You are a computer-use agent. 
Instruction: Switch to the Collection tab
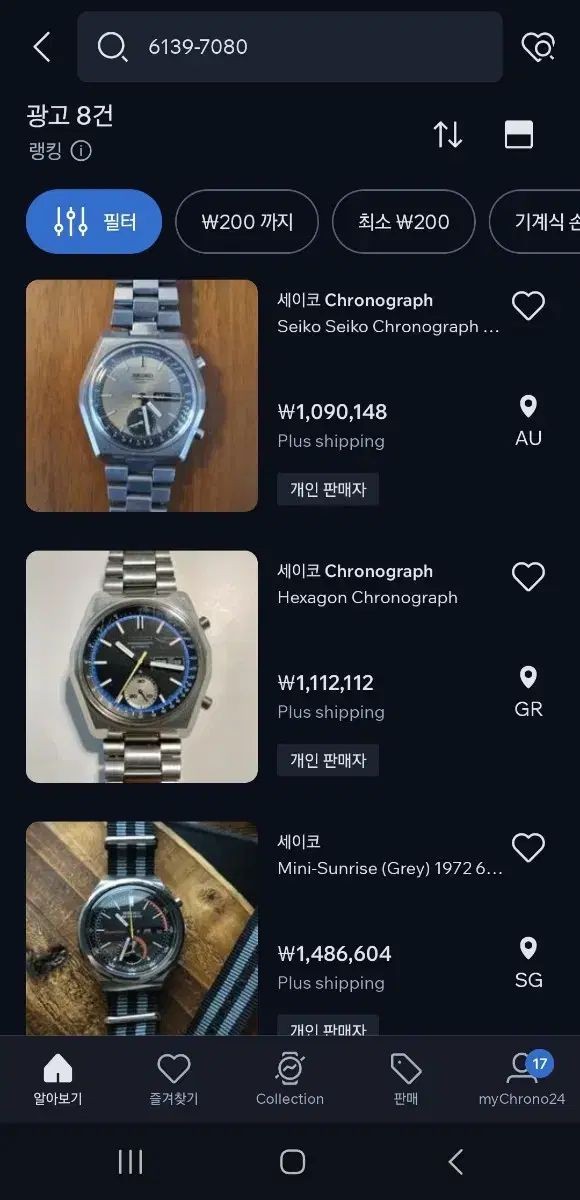[290, 1080]
